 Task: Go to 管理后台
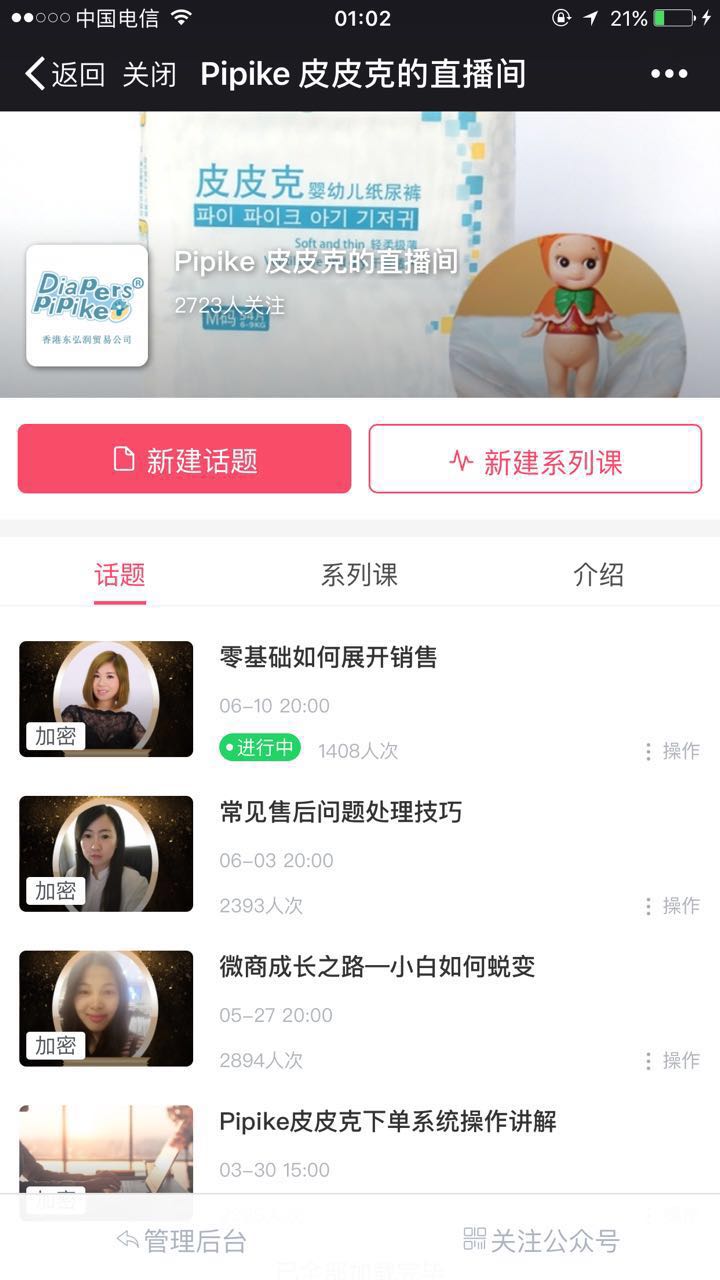coord(182,1241)
